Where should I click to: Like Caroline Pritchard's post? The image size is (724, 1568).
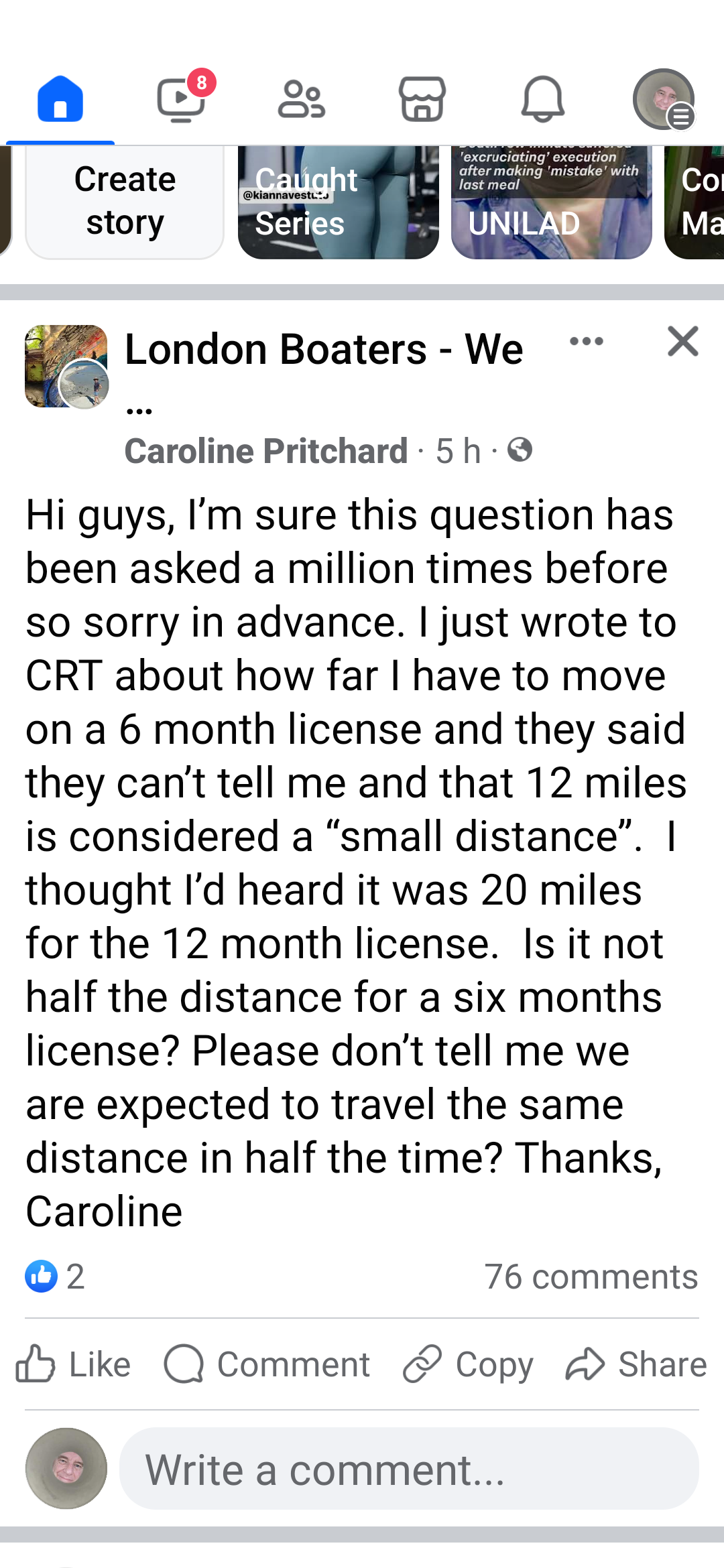pyautogui.click(x=73, y=1364)
